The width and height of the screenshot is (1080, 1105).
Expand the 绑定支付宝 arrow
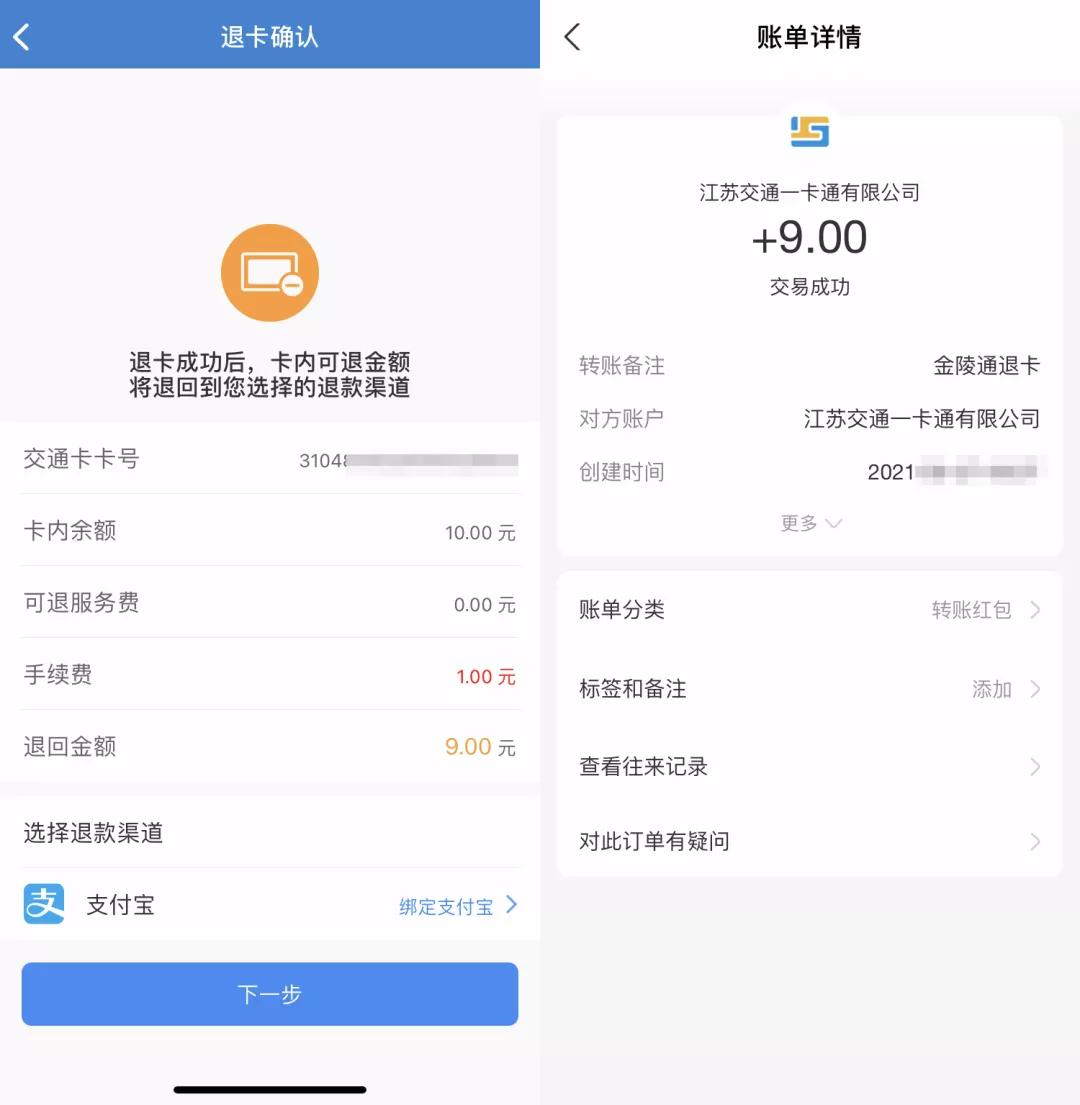(x=512, y=905)
